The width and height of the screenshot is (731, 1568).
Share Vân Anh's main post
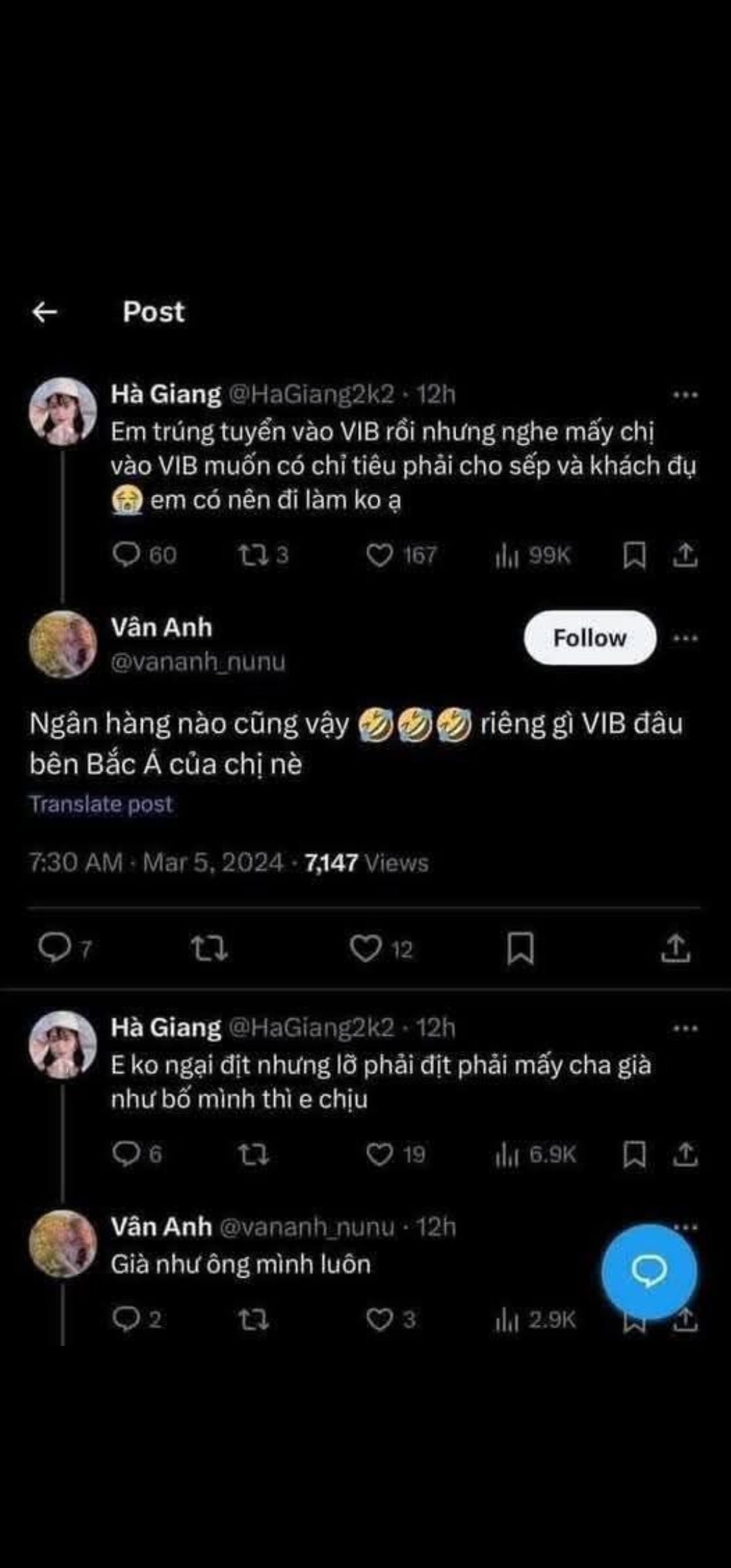point(675,949)
